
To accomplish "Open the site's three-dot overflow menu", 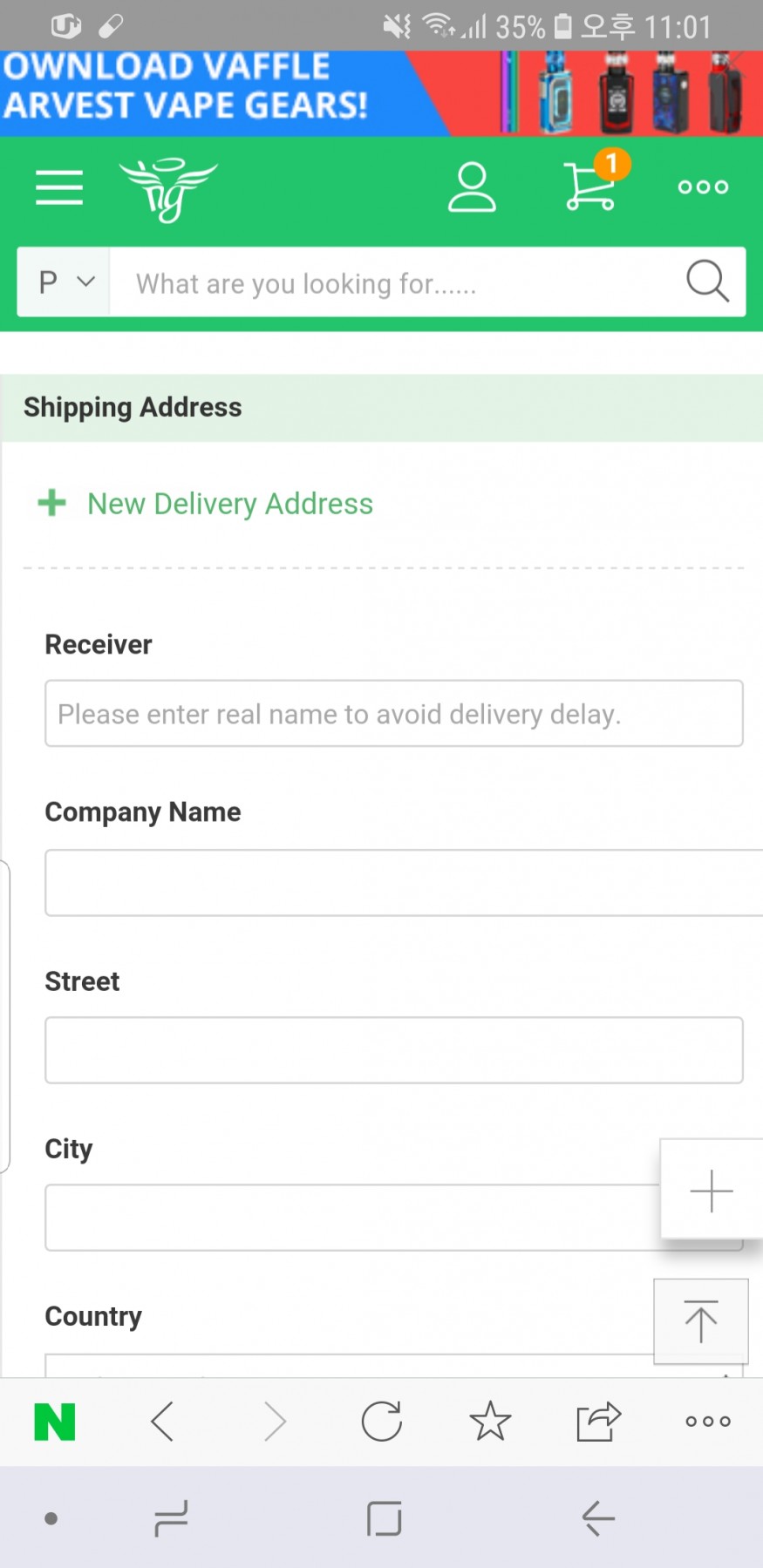I will click(x=703, y=187).
